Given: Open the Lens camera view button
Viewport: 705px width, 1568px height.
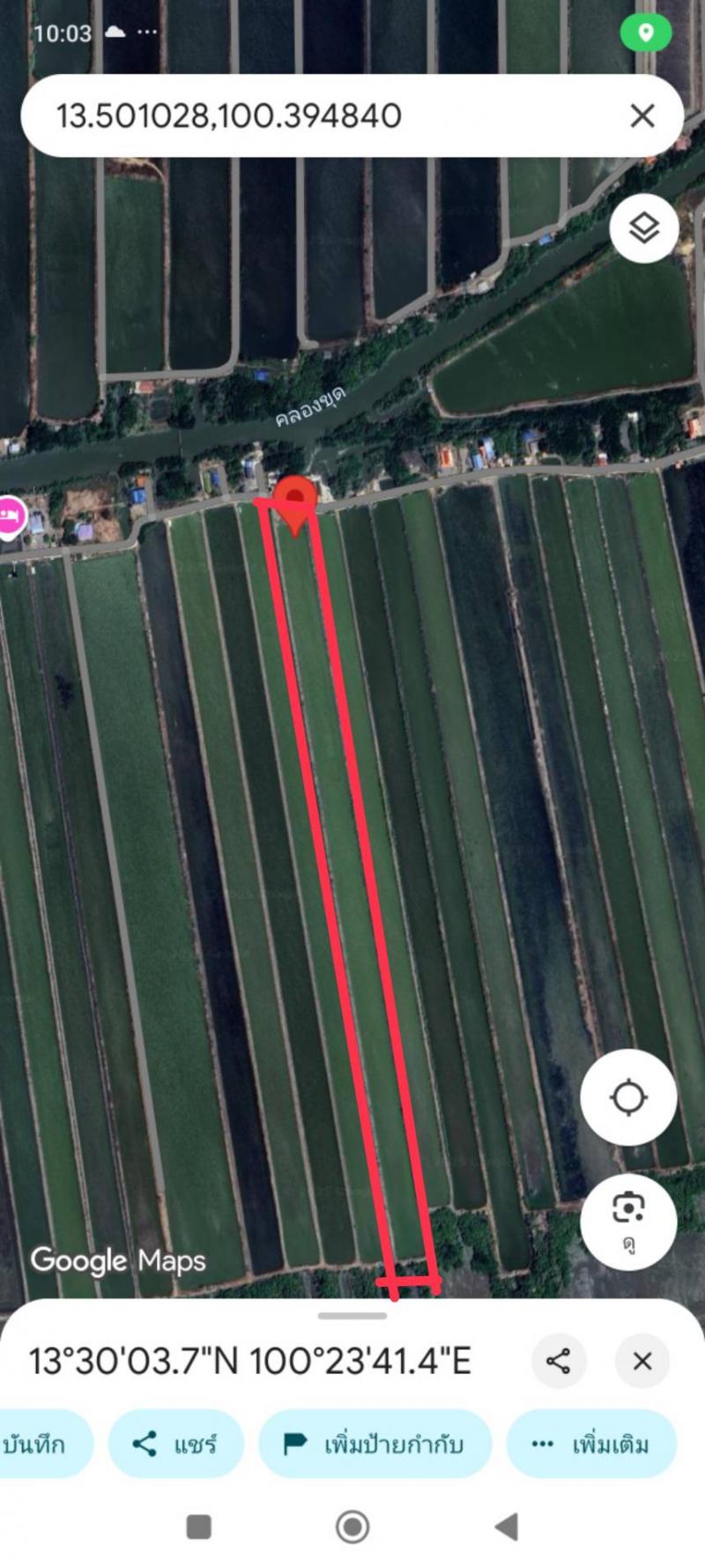Looking at the screenshot, I should point(628,1220).
